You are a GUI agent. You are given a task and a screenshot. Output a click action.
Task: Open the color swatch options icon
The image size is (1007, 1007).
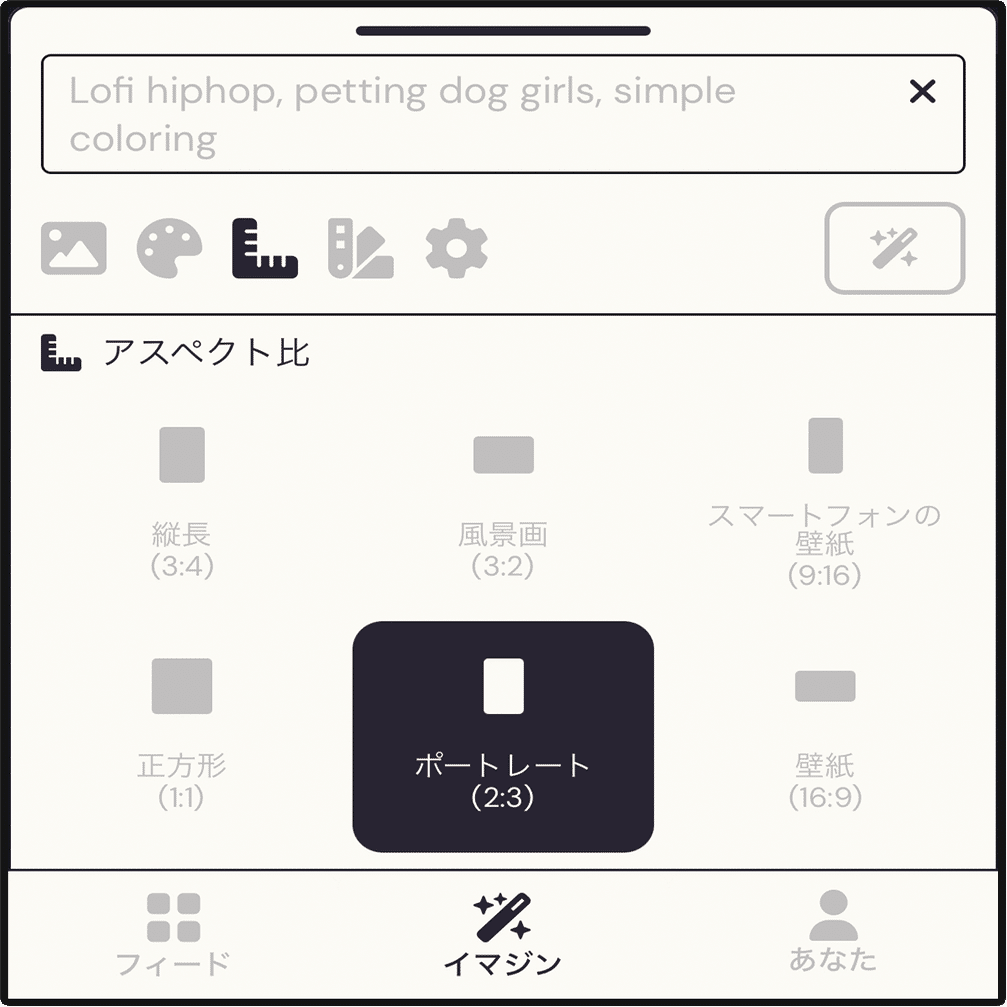(360, 248)
